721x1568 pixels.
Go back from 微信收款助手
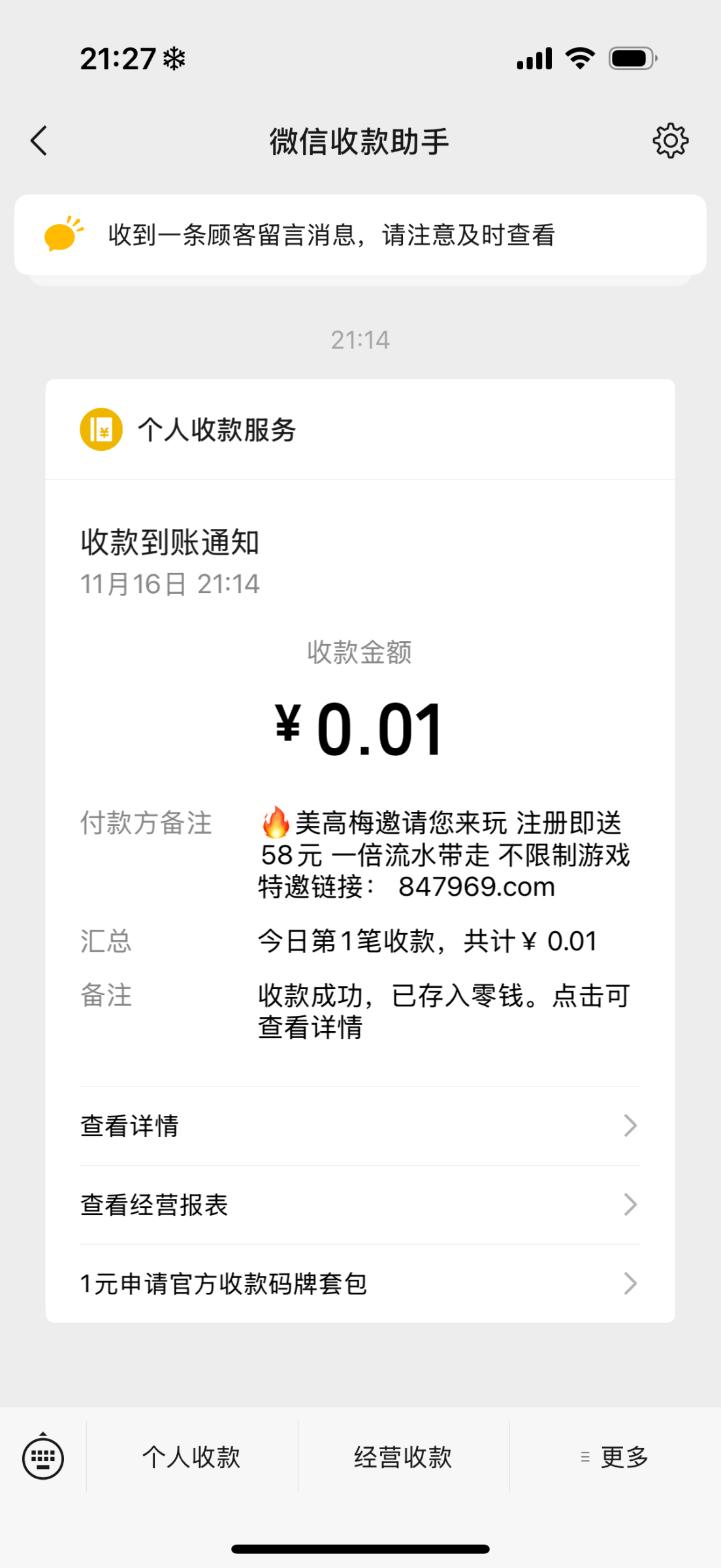click(39, 141)
